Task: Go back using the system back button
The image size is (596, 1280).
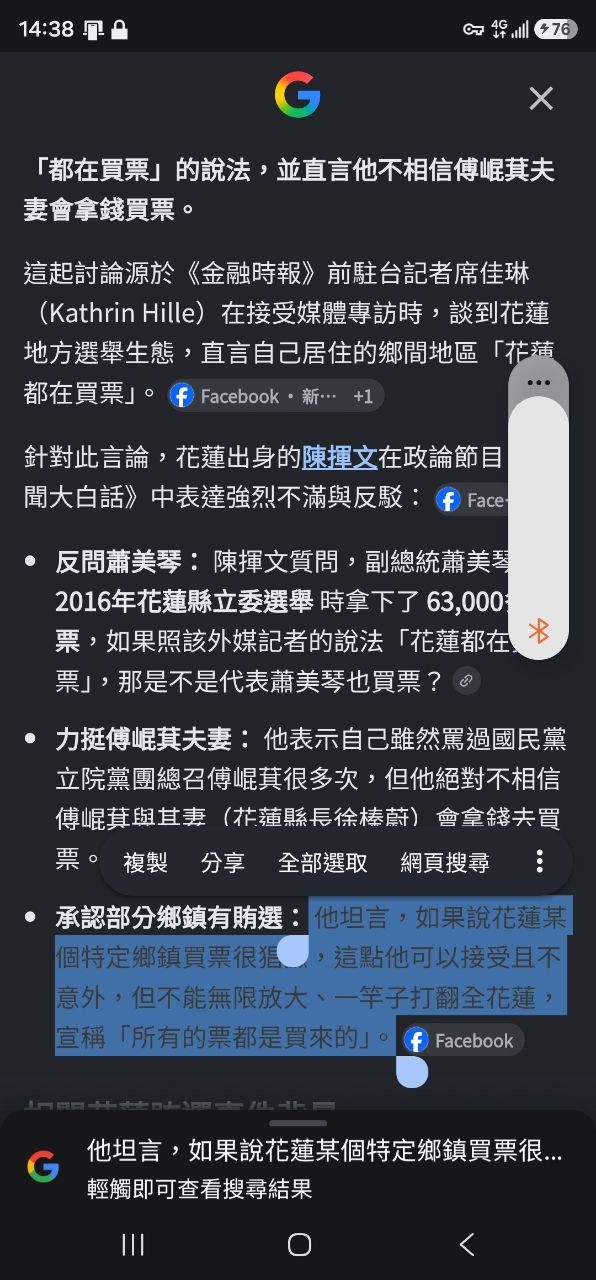Action: [466, 1244]
